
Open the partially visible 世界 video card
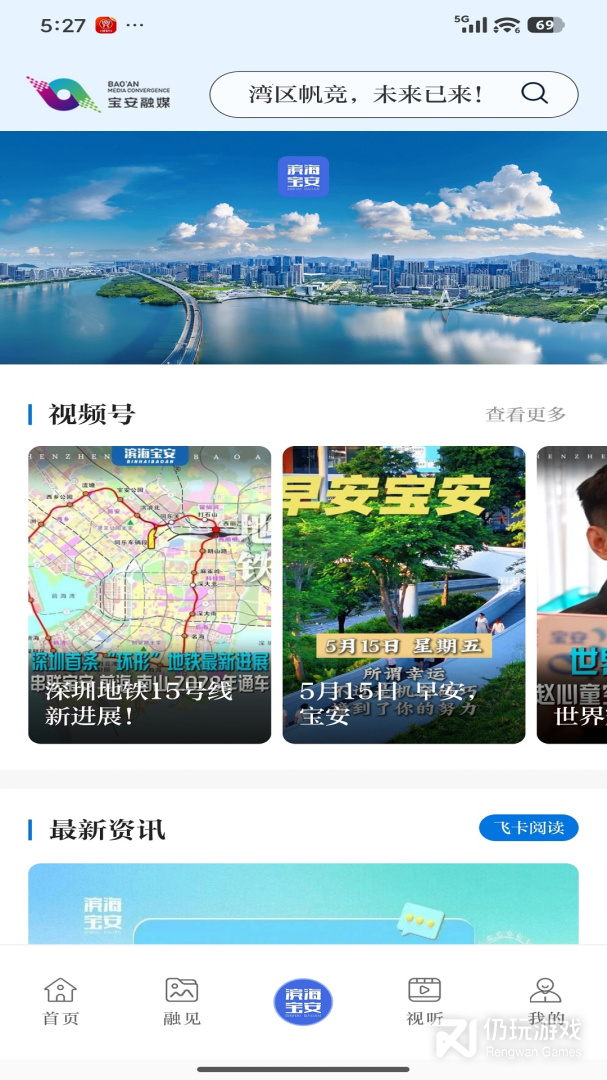click(x=572, y=594)
